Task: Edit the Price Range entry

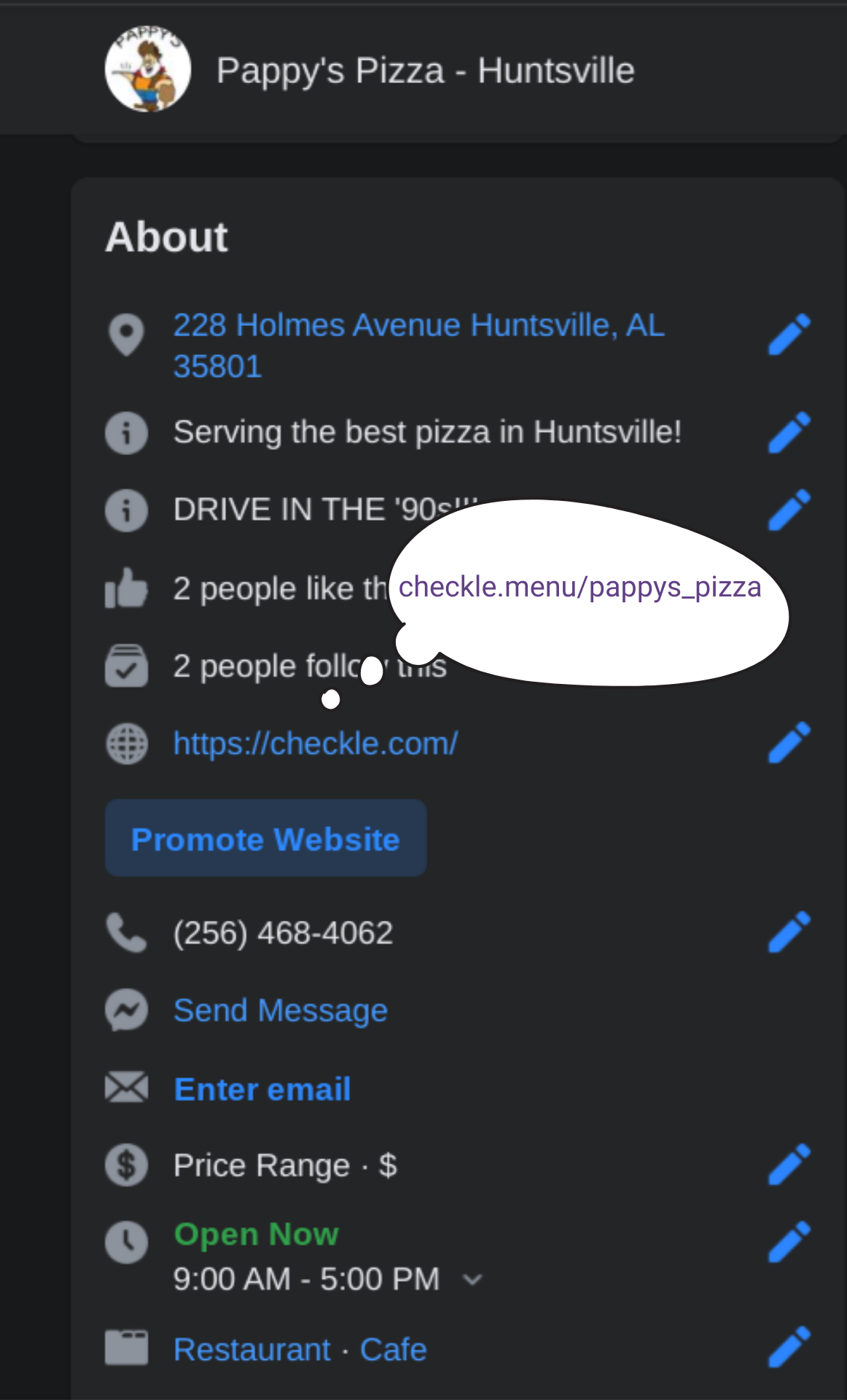Action: coord(789,1164)
